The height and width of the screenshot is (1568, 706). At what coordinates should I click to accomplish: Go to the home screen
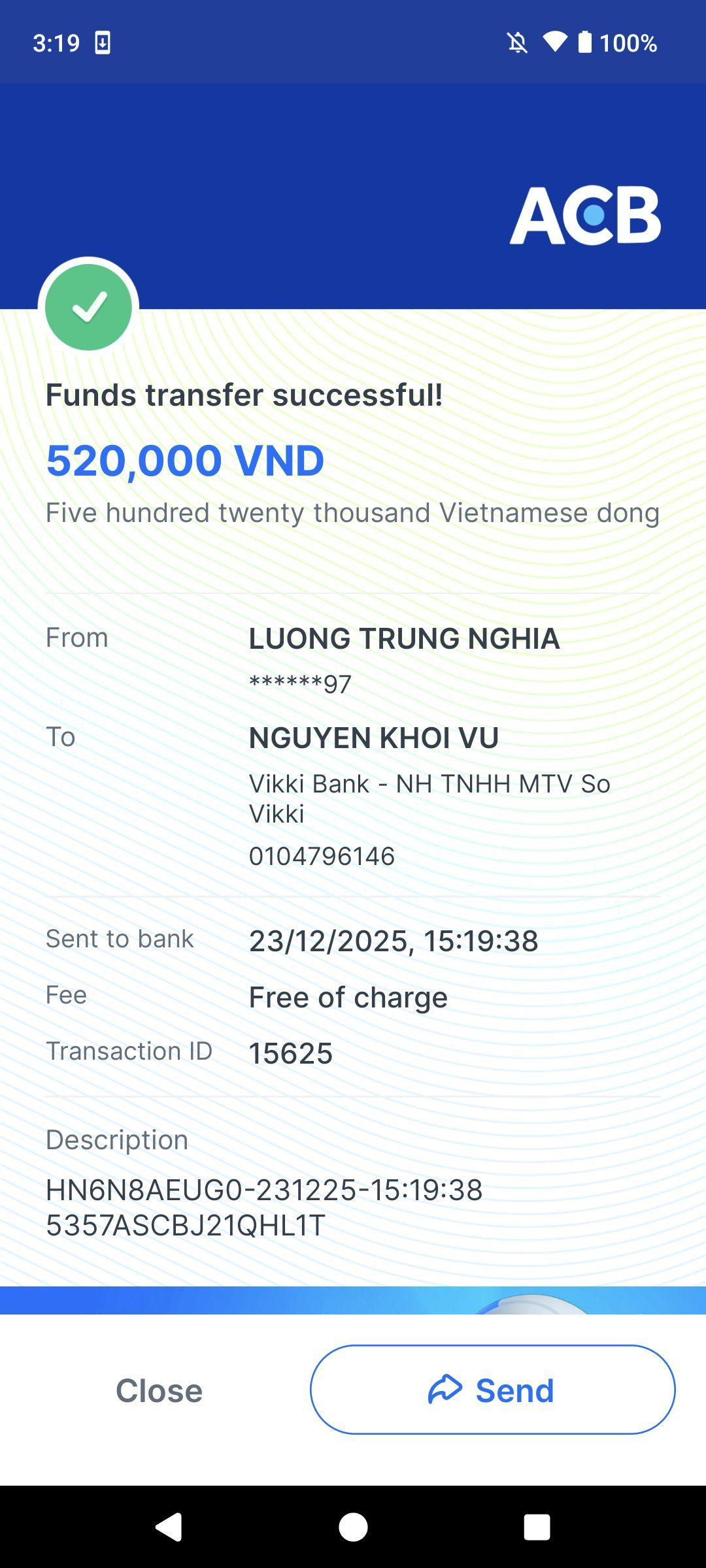[x=353, y=1527]
